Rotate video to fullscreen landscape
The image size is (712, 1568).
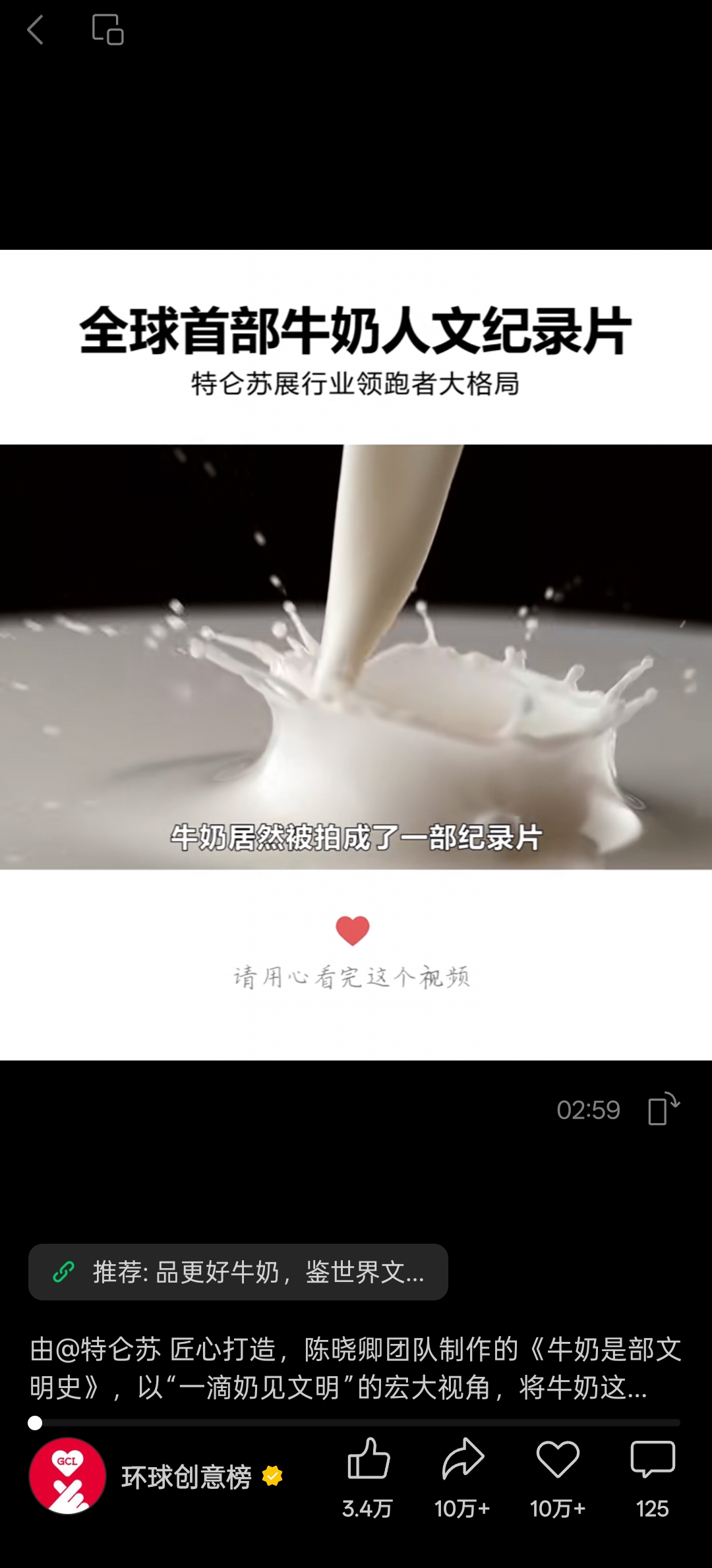click(x=663, y=1109)
